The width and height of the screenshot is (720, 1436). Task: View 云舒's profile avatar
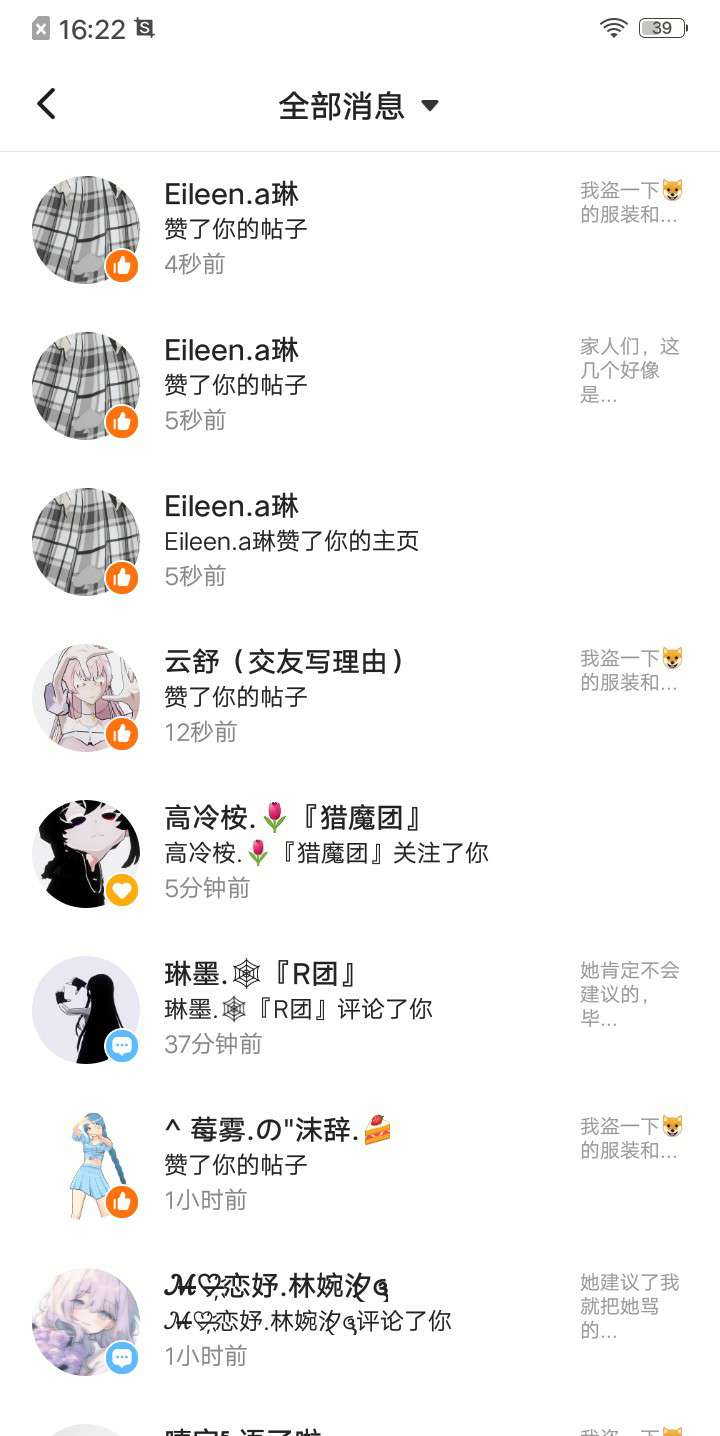click(86, 697)
